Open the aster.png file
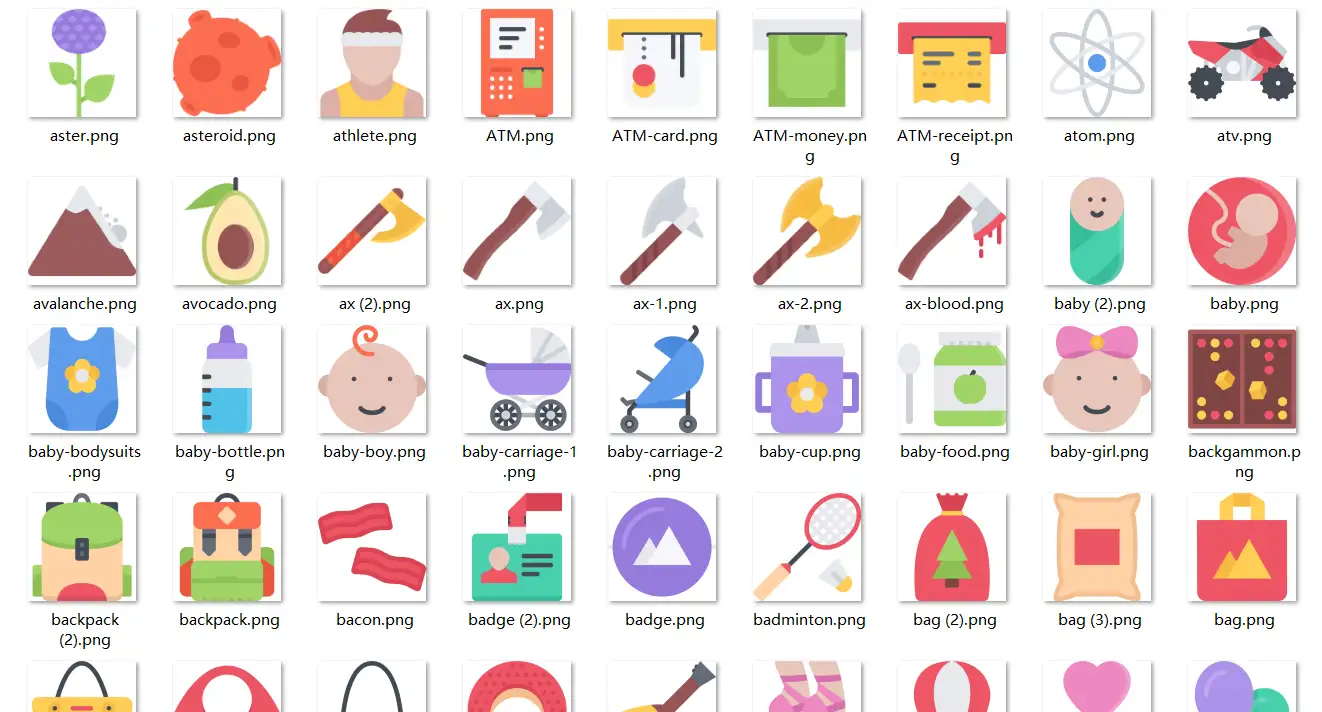The width and height of the screenshot is (1322, 712). click(83, 63)
